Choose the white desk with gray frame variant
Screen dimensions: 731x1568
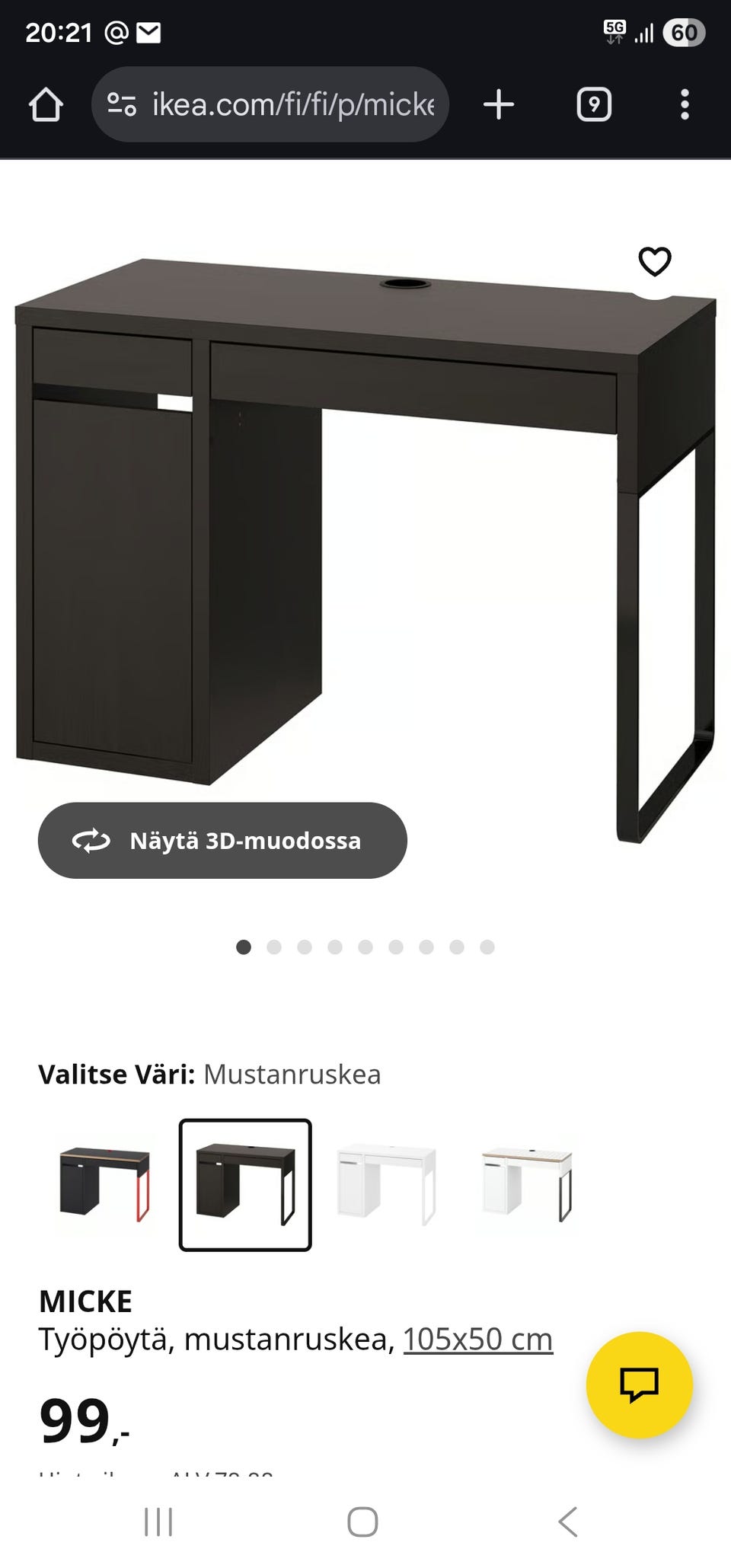(x=527, y=1186)
